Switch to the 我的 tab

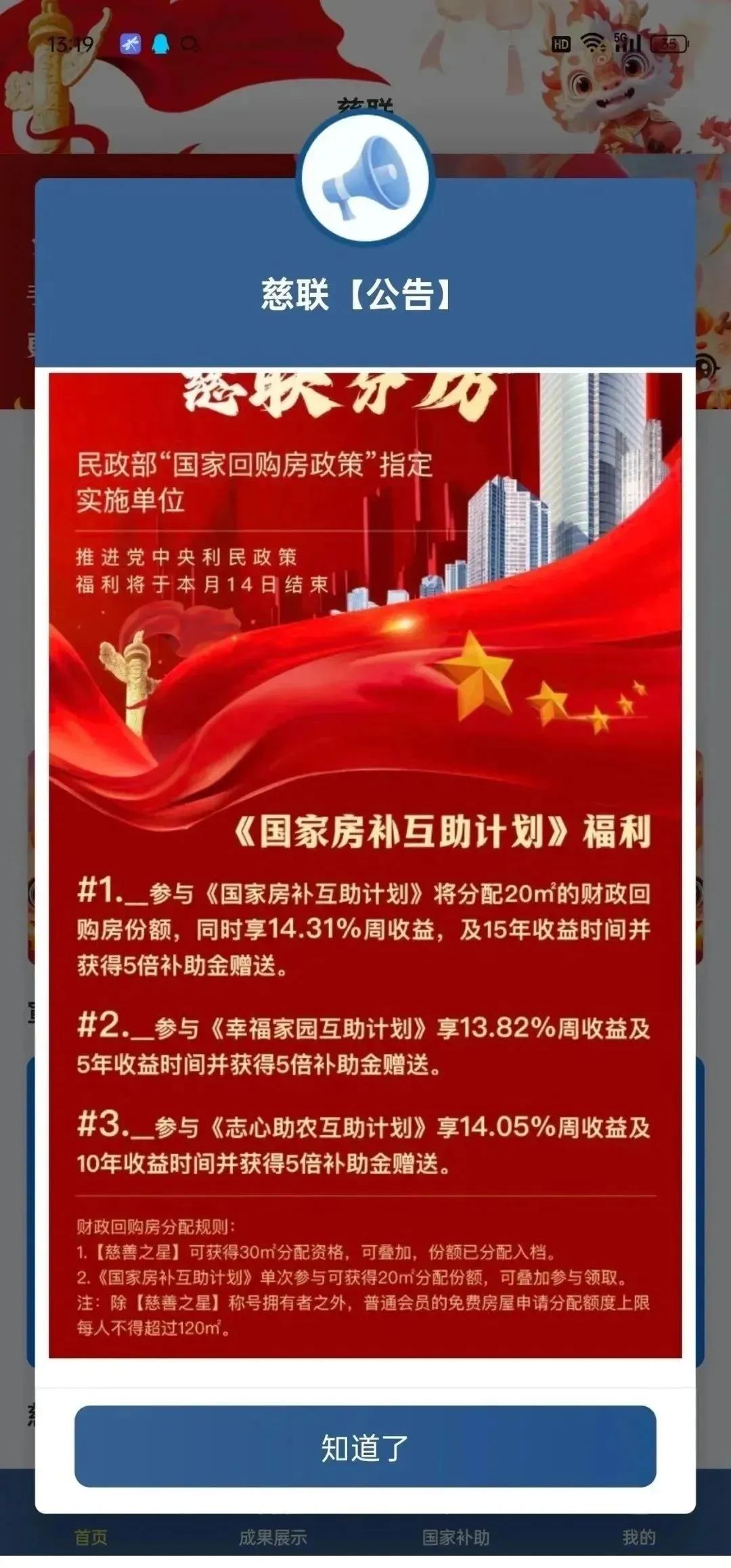pos(638,1538)
